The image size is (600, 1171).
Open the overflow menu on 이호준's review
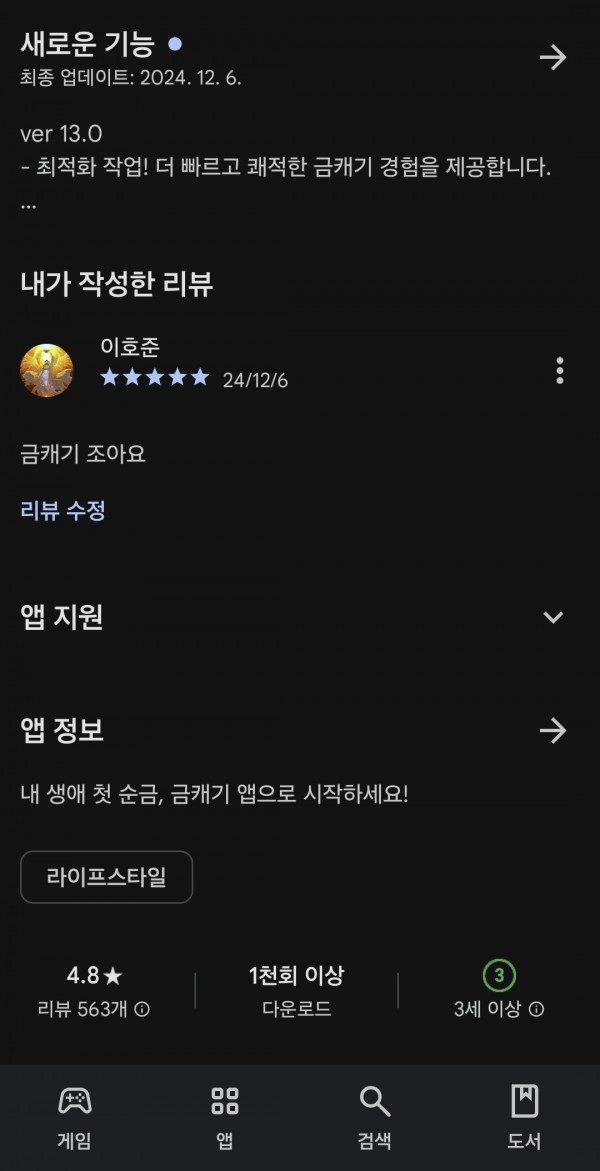(560, 370)
